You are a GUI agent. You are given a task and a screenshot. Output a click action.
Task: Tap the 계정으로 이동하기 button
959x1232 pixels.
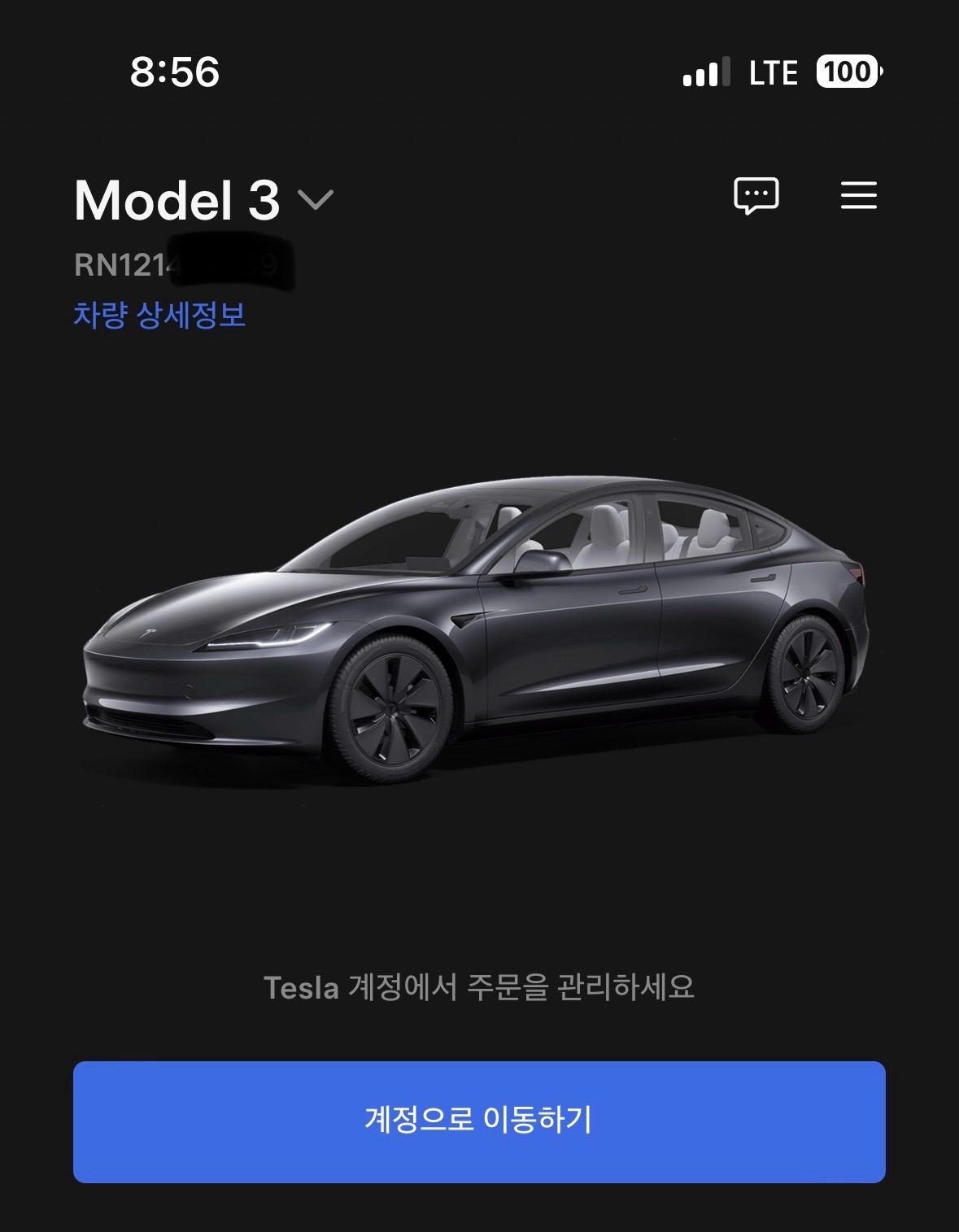(479, 1121)
